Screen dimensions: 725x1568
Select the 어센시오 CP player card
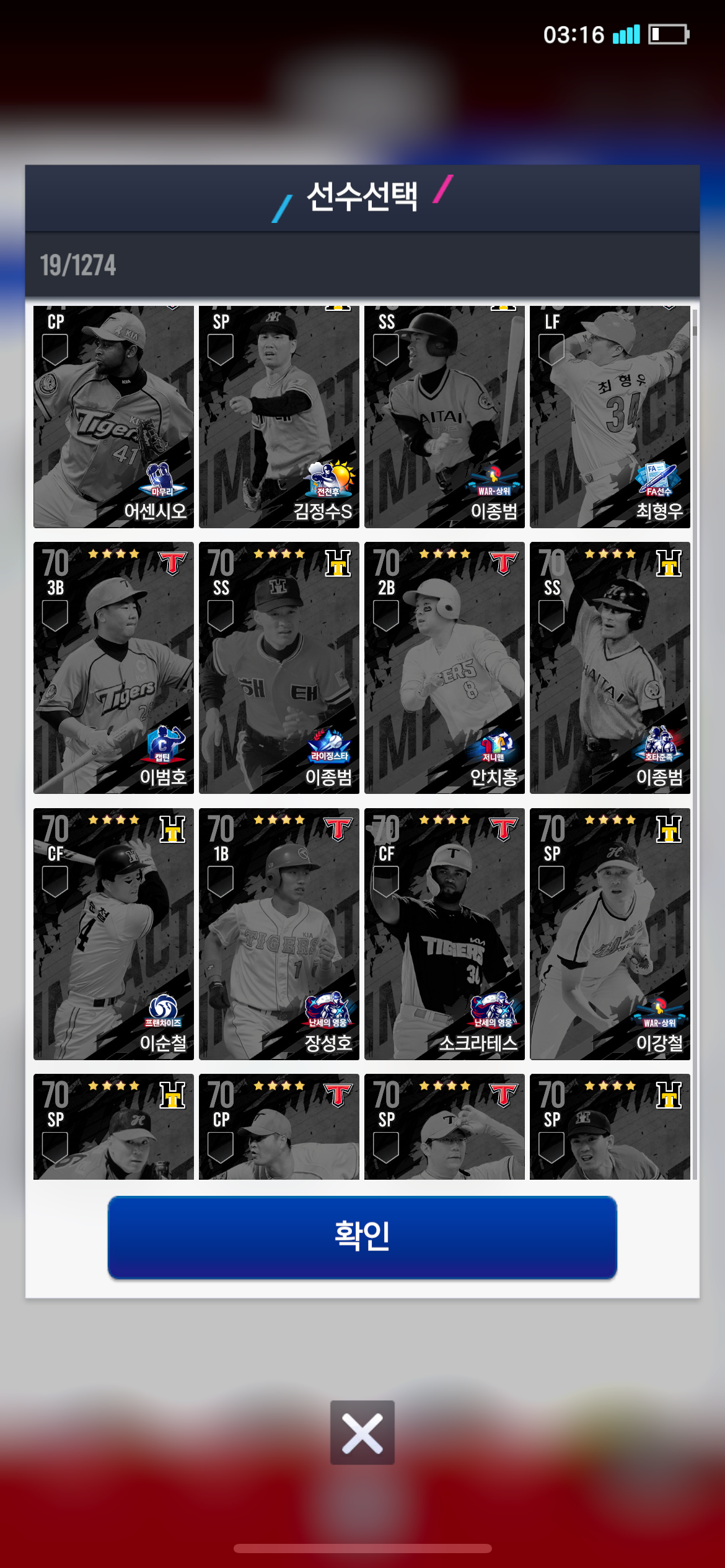tap(113, 417)
